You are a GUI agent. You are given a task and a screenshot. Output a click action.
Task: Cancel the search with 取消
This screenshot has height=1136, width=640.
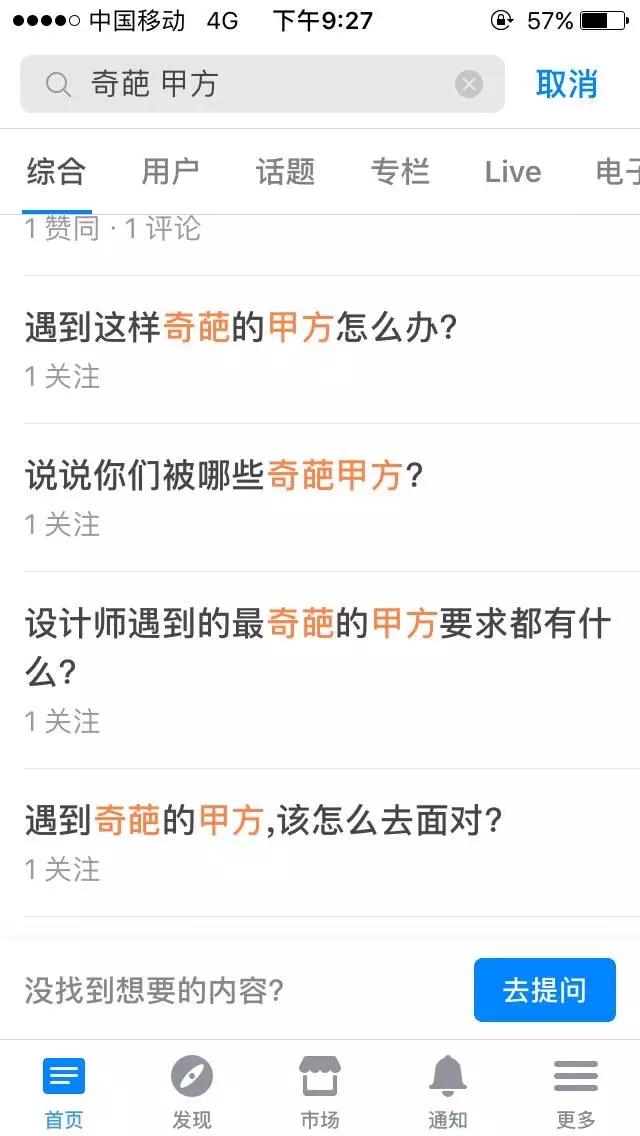[567, 84]
